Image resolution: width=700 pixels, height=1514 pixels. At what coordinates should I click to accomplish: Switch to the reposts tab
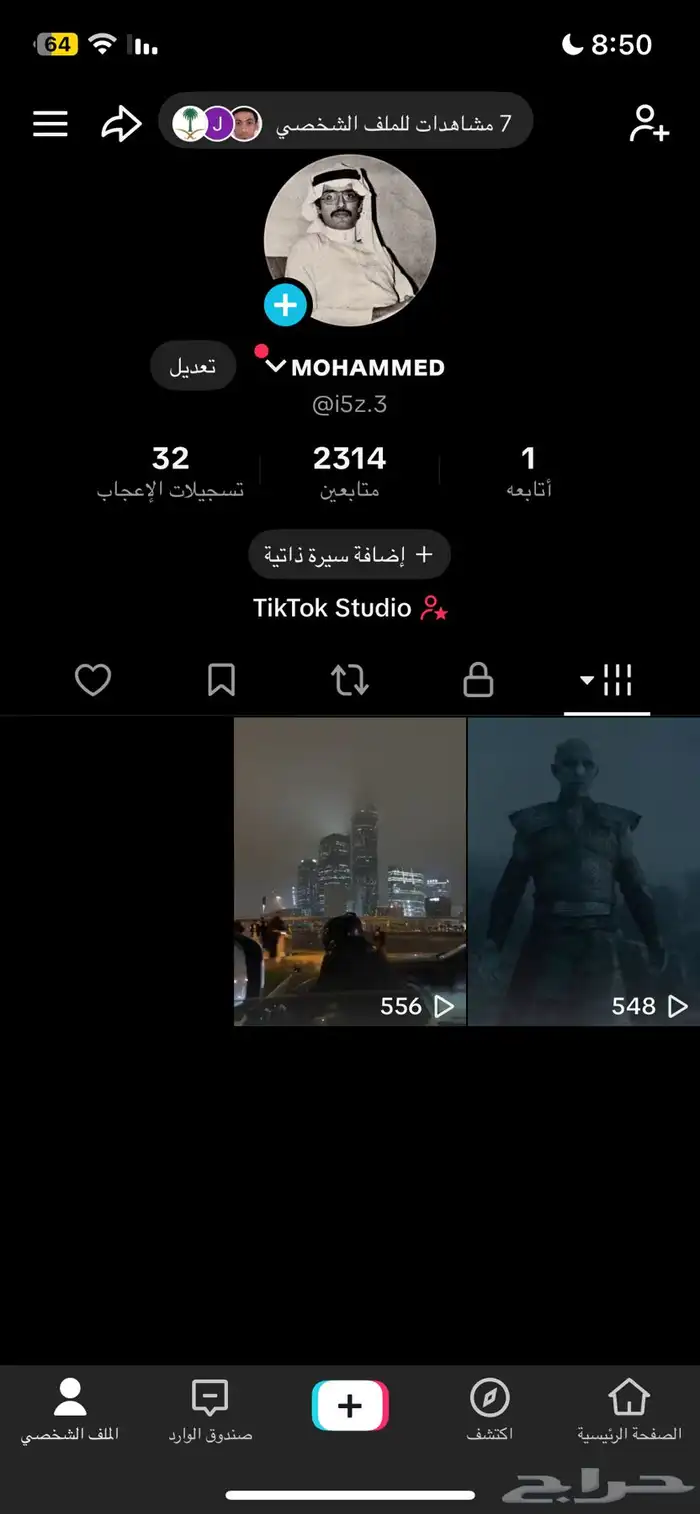pyautogui.click(x=349, y=681)
